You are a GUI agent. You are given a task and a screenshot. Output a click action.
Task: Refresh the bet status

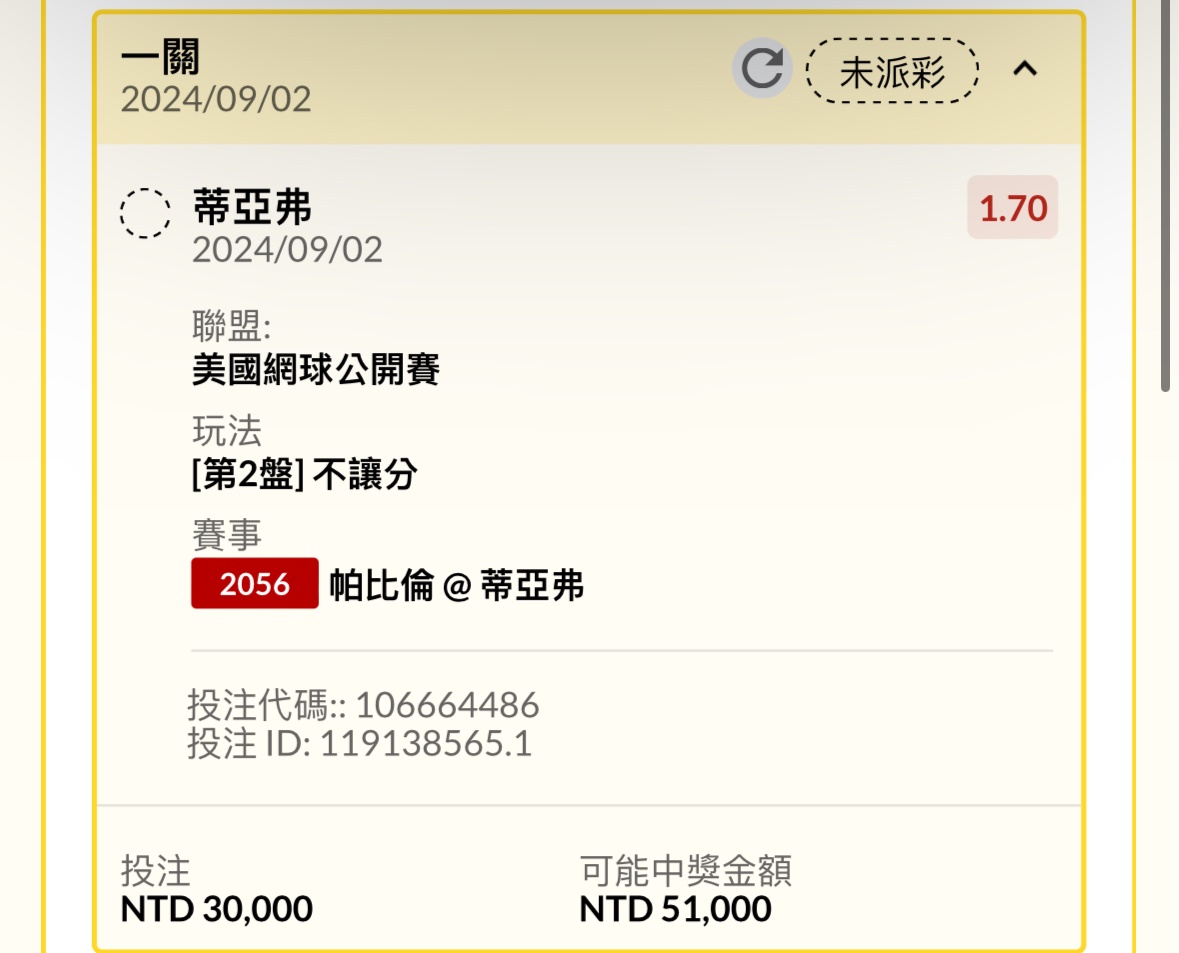(x=762, y=69)
